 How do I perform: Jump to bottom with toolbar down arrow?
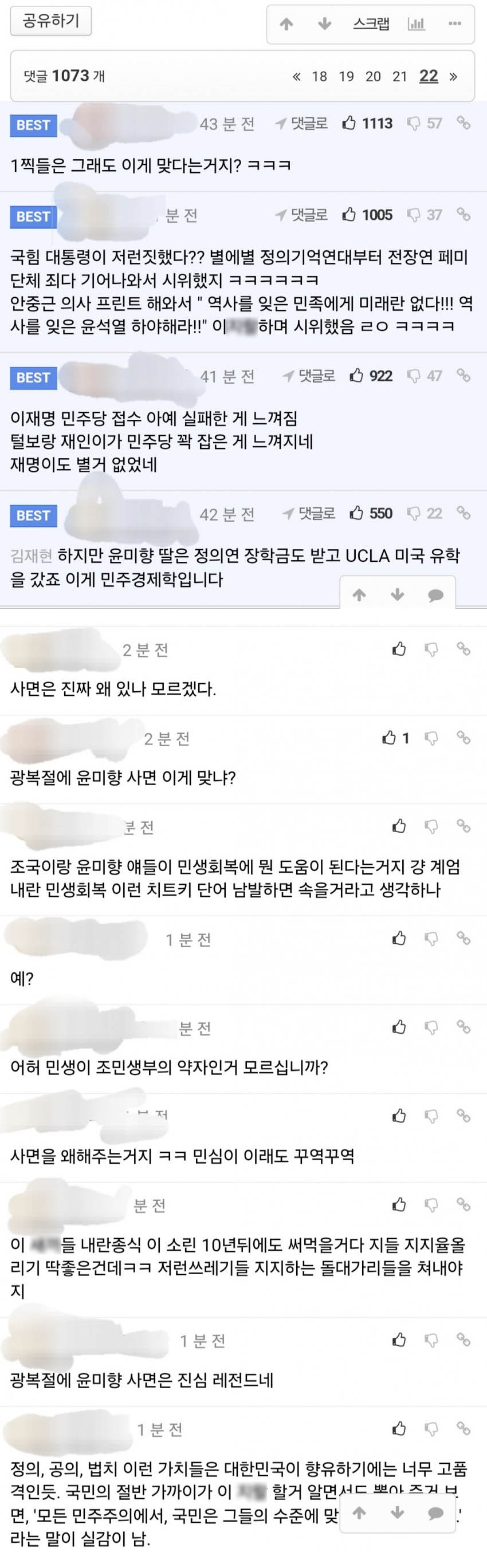click(324, 25)
